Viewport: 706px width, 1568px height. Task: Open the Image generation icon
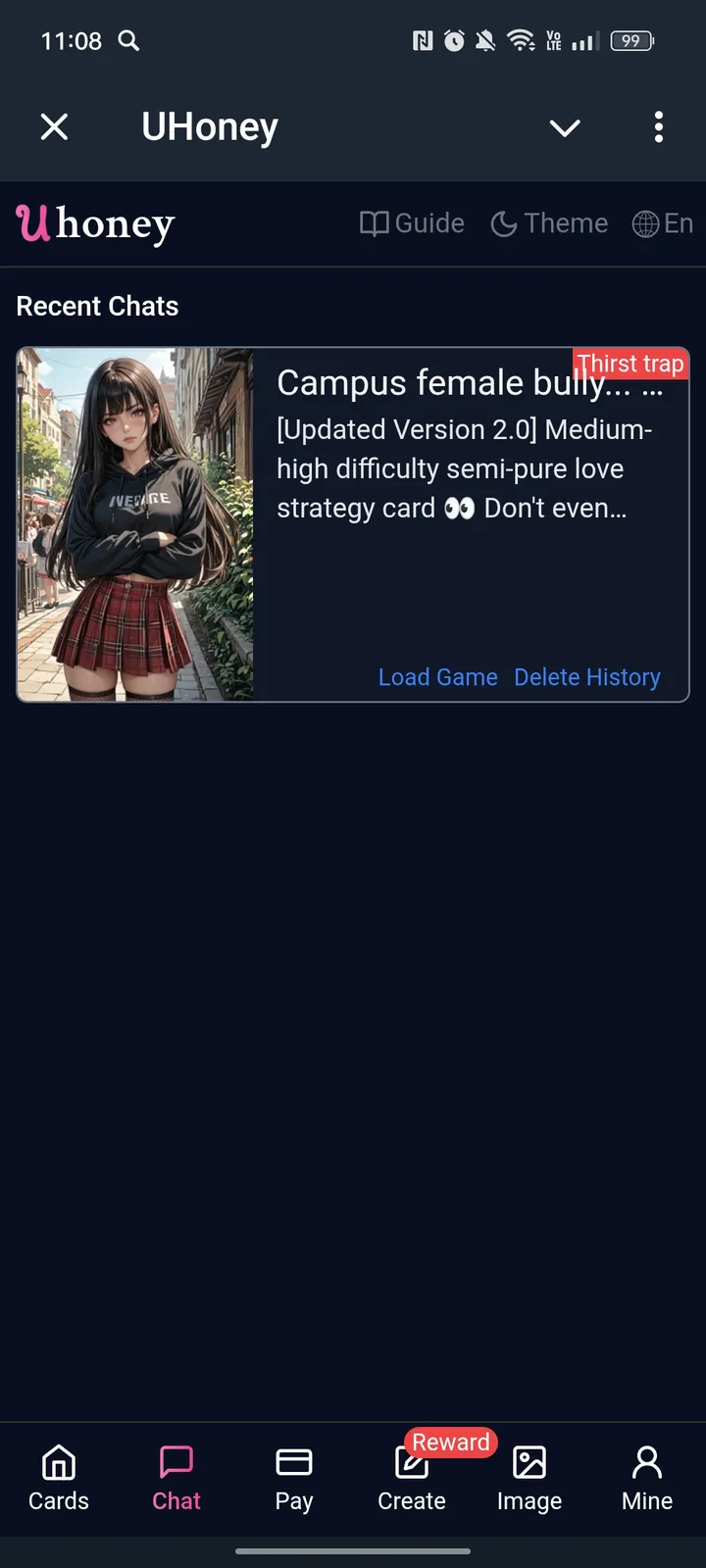click(x=529, y=1462)
